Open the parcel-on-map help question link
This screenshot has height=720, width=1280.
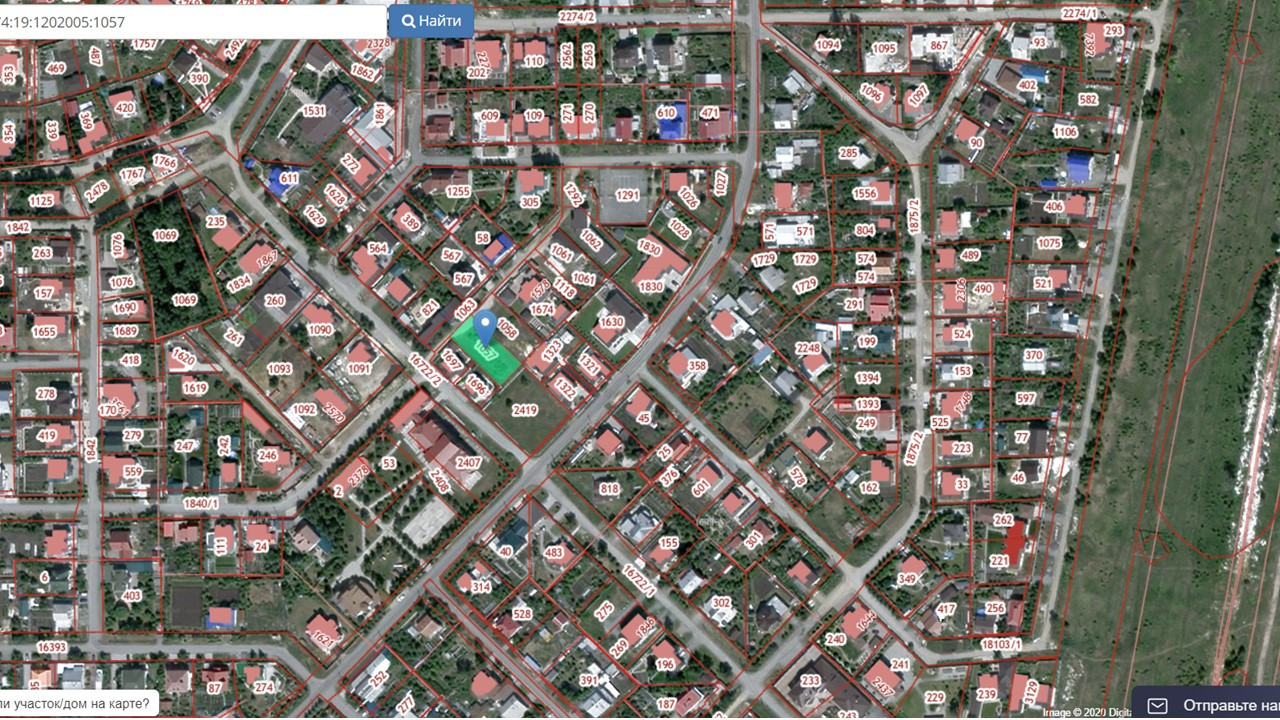click(79, 704)
